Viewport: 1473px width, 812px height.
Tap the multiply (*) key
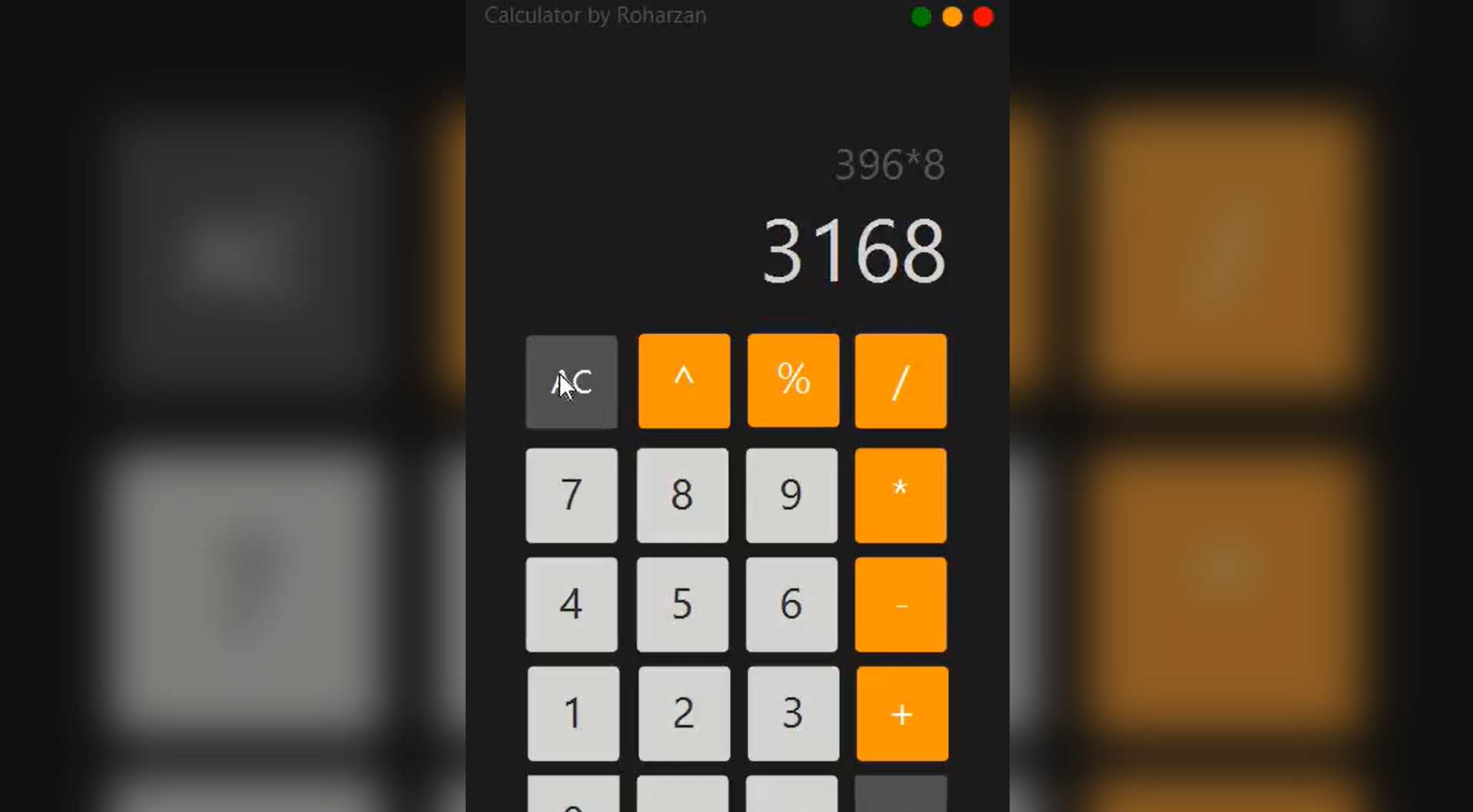coord(901,495)
